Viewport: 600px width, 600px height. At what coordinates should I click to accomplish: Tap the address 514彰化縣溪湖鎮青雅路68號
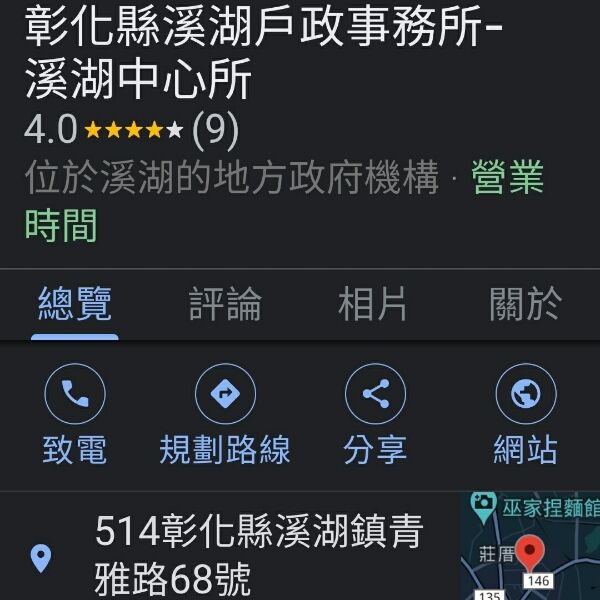(258, 555)
